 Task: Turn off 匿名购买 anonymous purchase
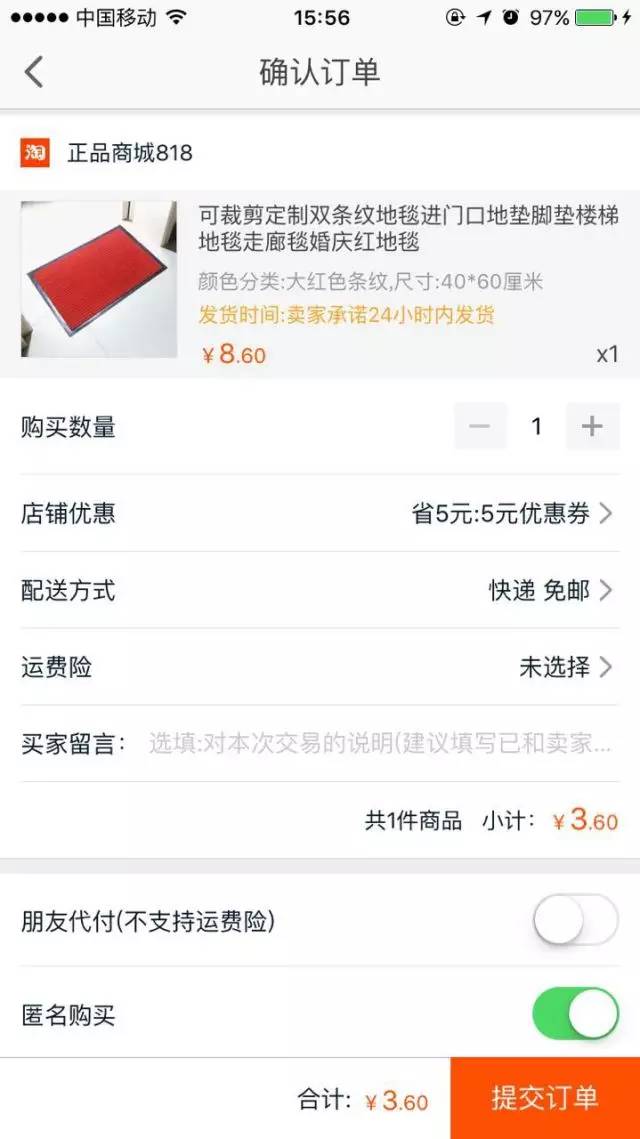coord(575,1013)
